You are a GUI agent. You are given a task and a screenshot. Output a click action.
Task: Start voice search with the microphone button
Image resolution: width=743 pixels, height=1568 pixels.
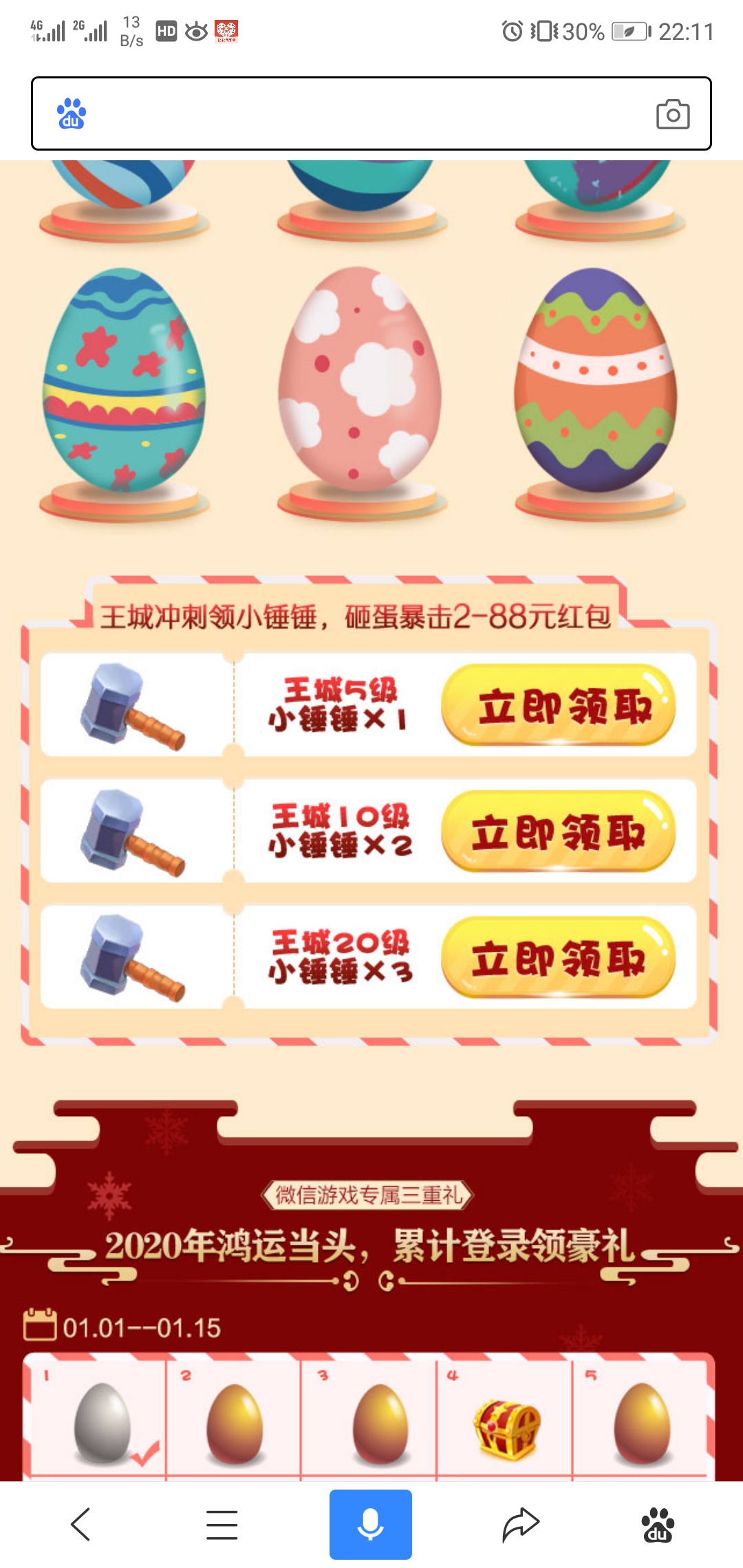(x=370, y=1524)
